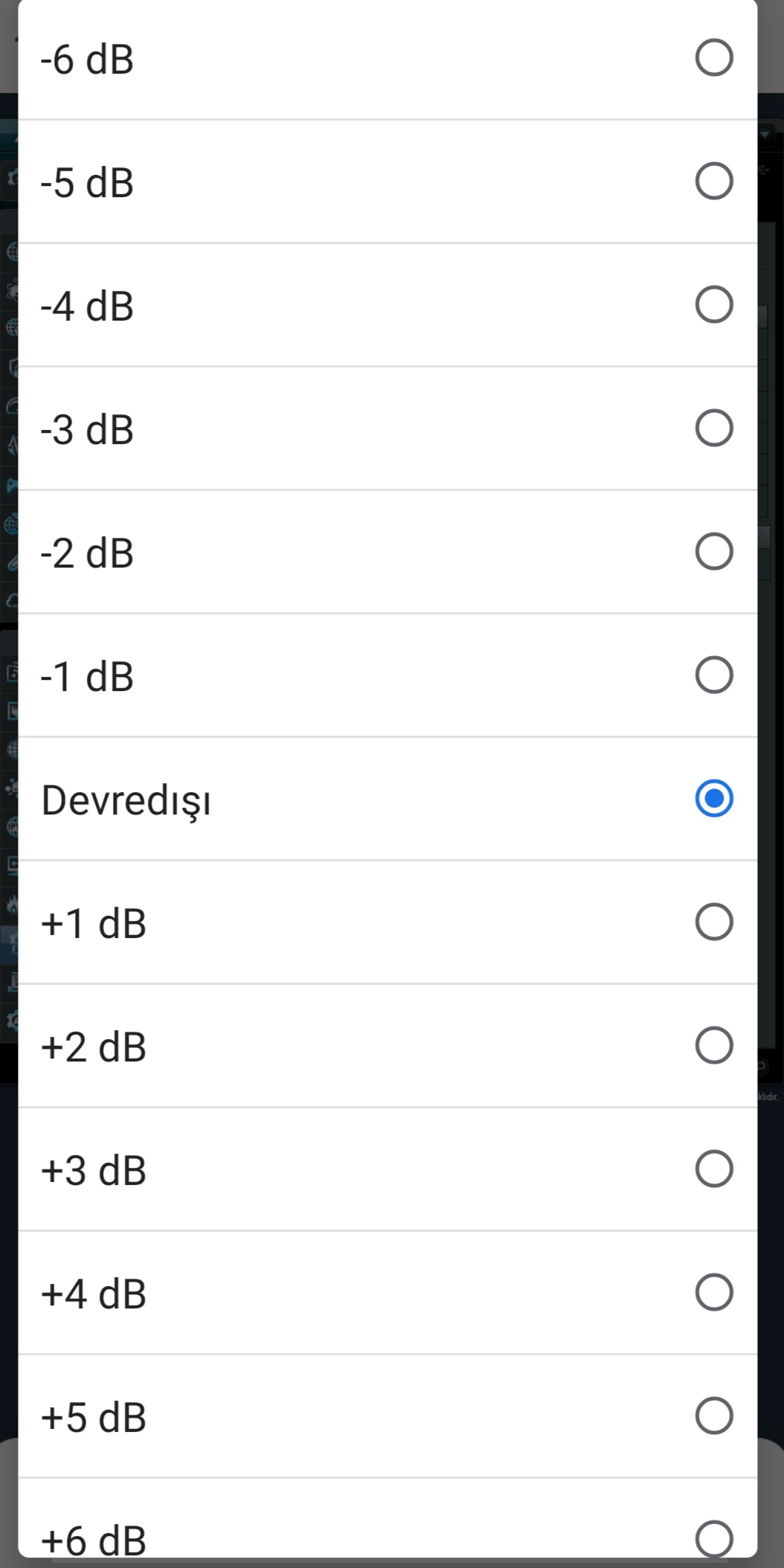Viewport: 784px width, 1568px height.
Task: Choose -5 dB from the list
Action: pos(388,181)
